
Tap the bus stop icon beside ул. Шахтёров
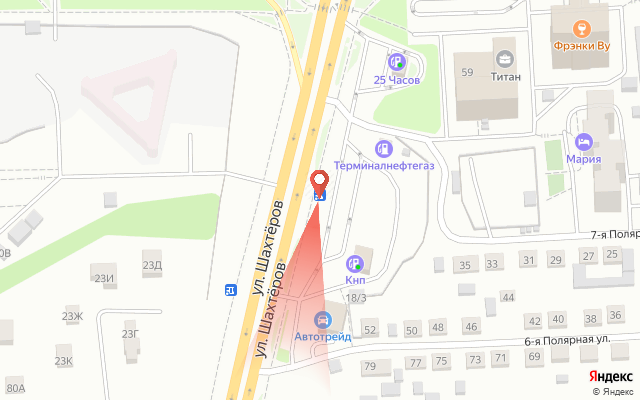[x=231, y=291]
